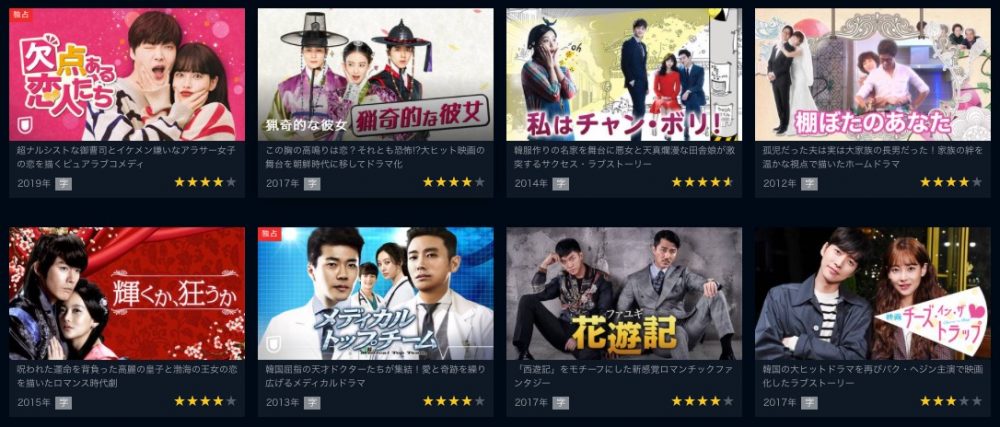This screenshot has width=1000, height=427.
Task: Open メディカル・トップチーム medical drama
Action: pos(375,293)
